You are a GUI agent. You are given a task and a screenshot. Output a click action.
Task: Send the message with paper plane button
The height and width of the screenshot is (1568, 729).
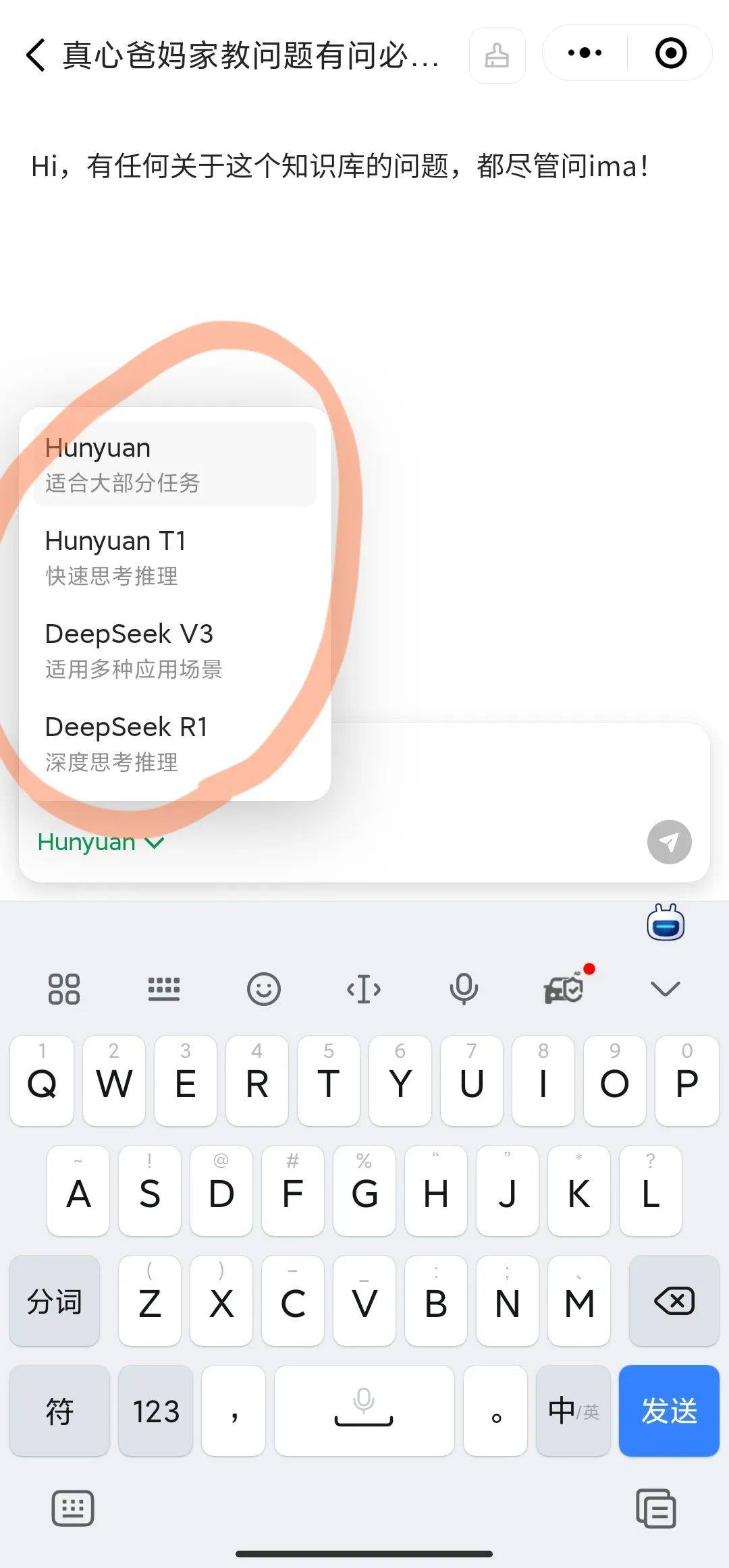coord(669,842)
